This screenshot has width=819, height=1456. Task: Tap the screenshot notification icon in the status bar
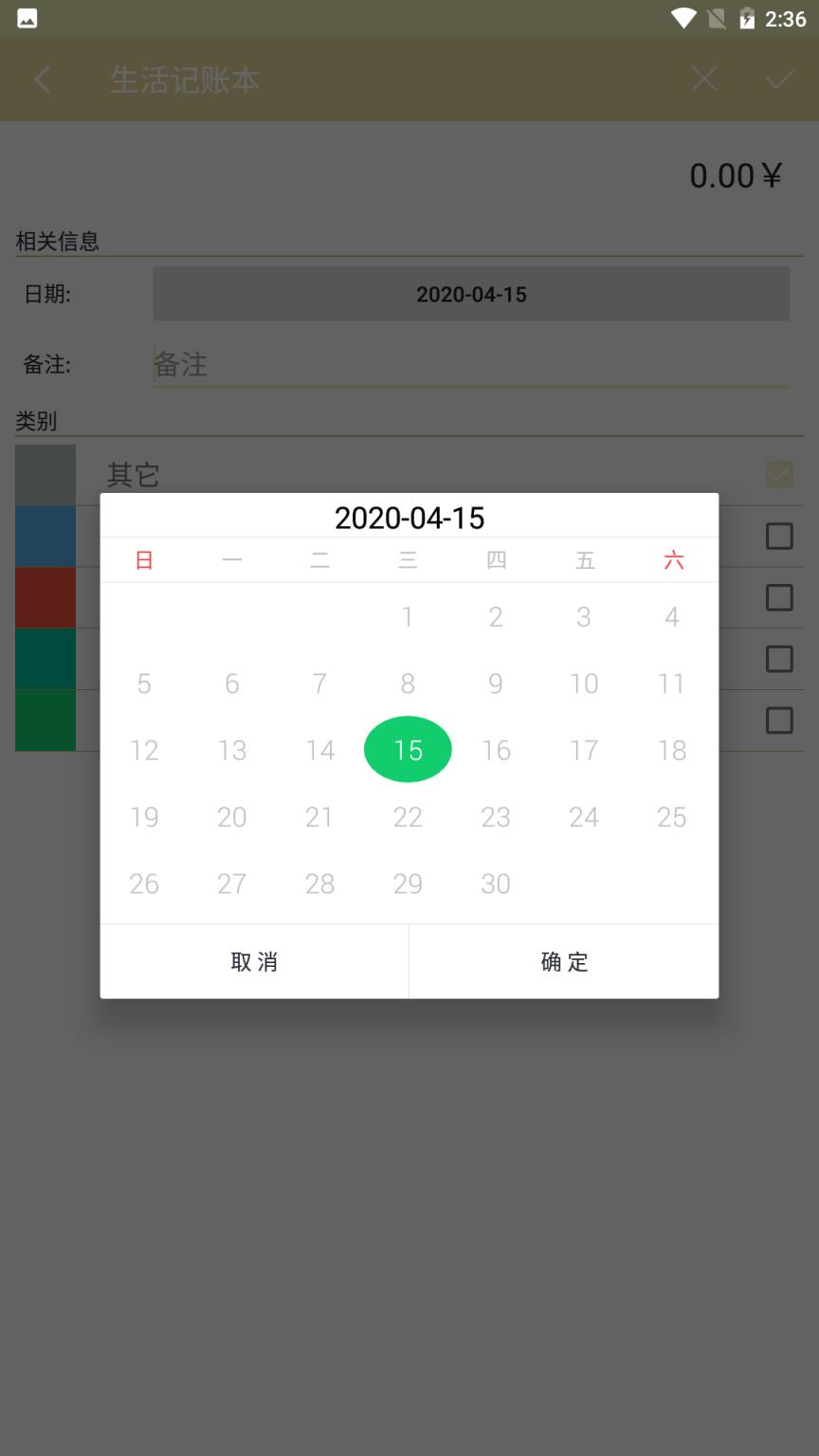[27, 16]
